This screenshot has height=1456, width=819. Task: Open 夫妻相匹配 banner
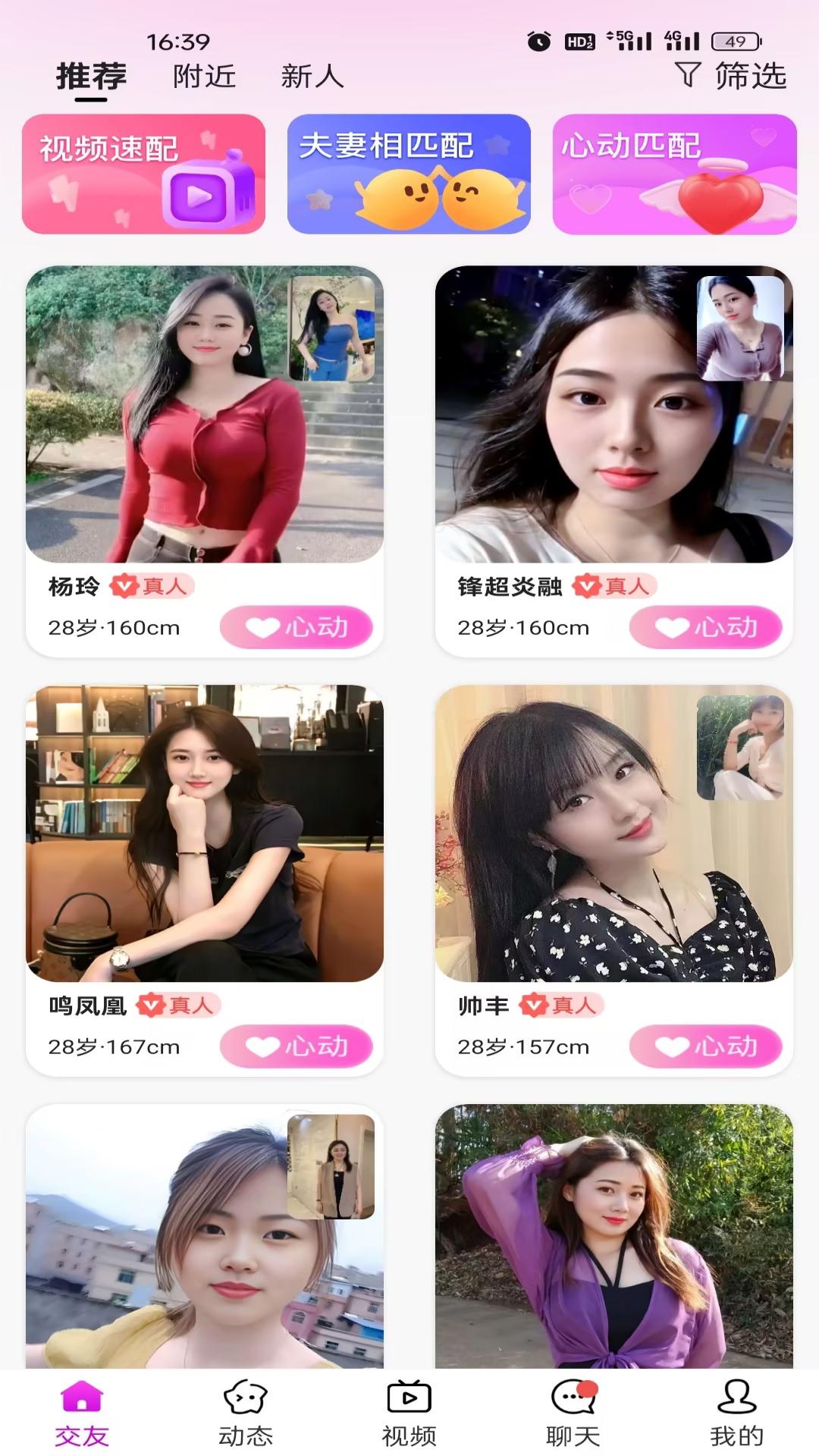(x=409, y=174)
